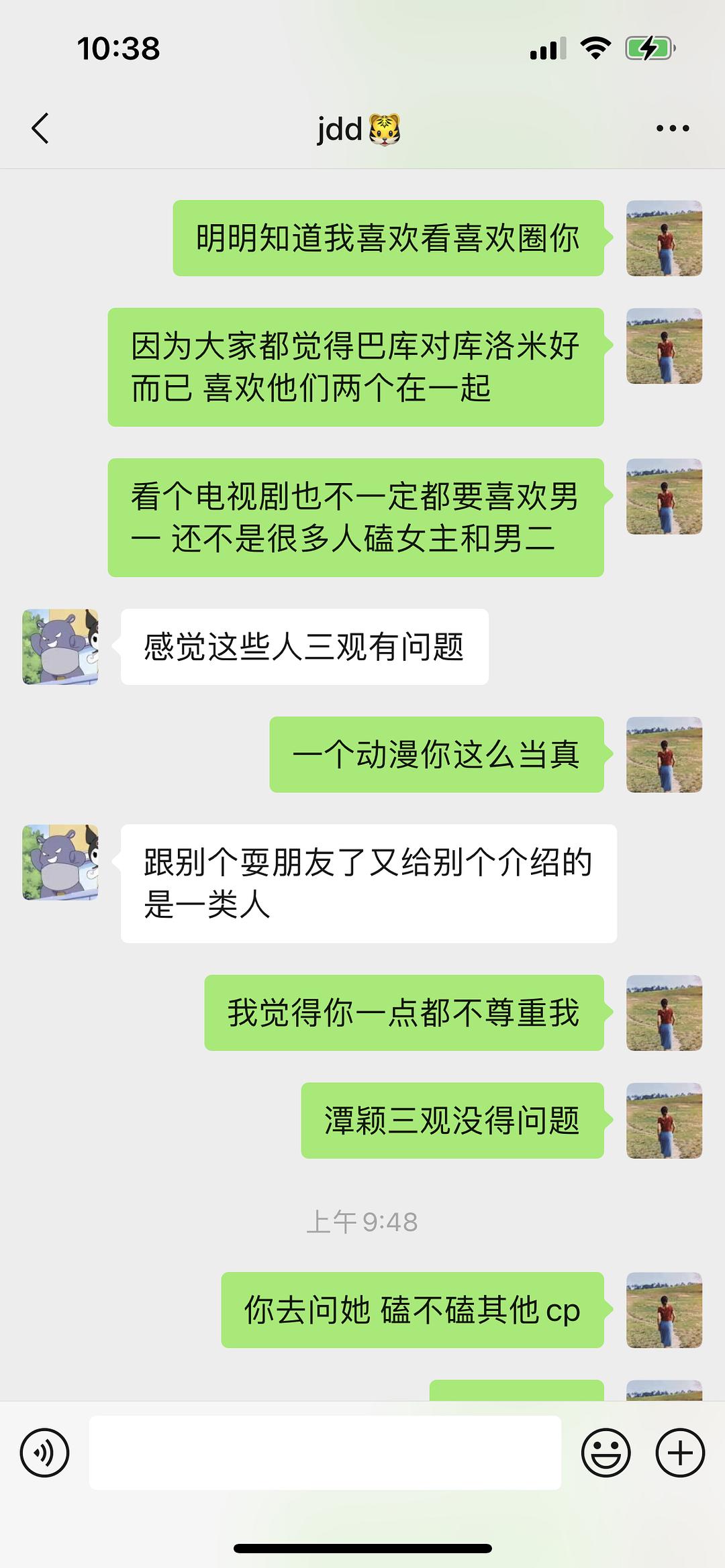Switch to voice message input
This screenshot has height=1568, width=725.
coord(44,1453)
